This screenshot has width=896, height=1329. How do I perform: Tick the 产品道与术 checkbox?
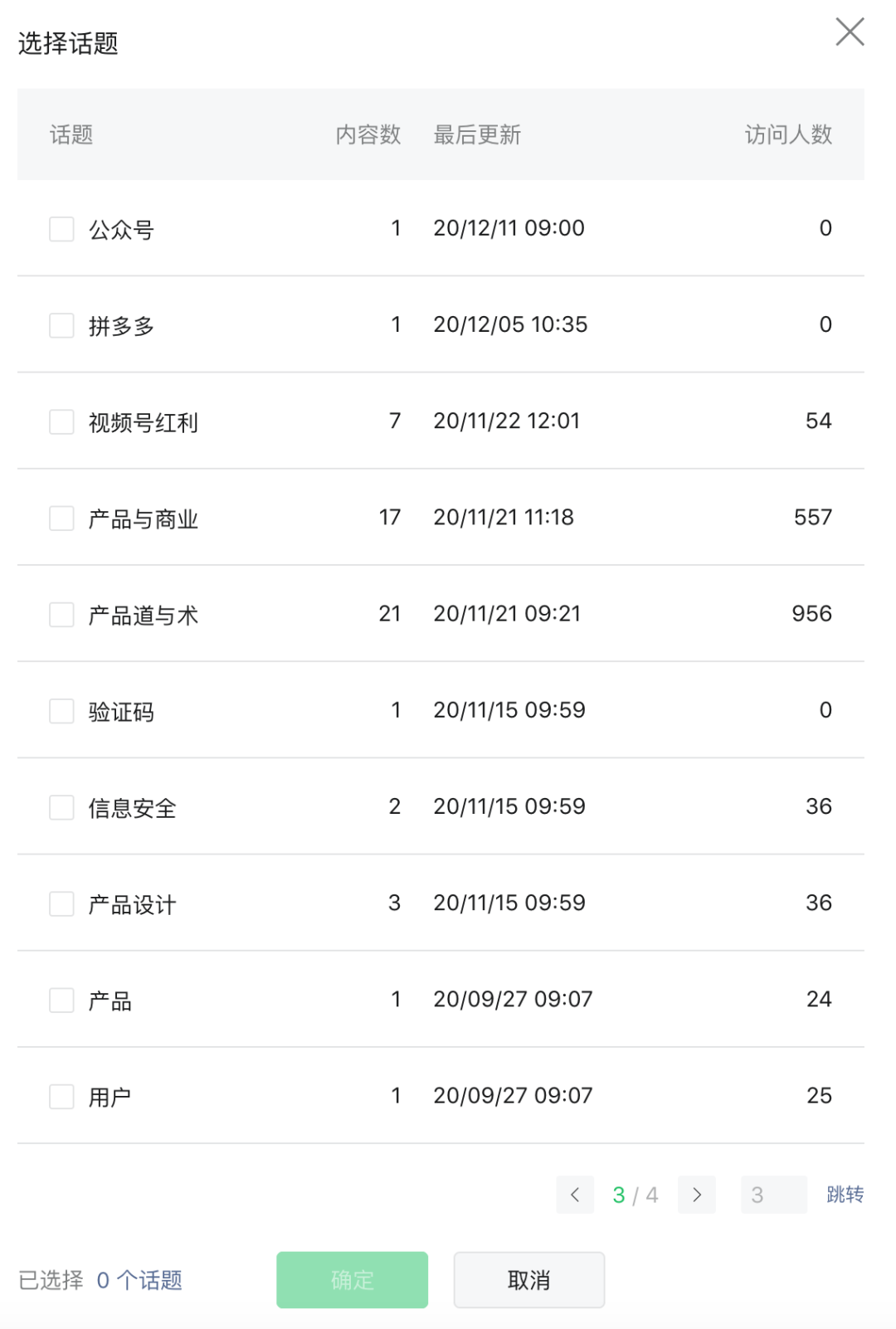[x=61, y=613]
